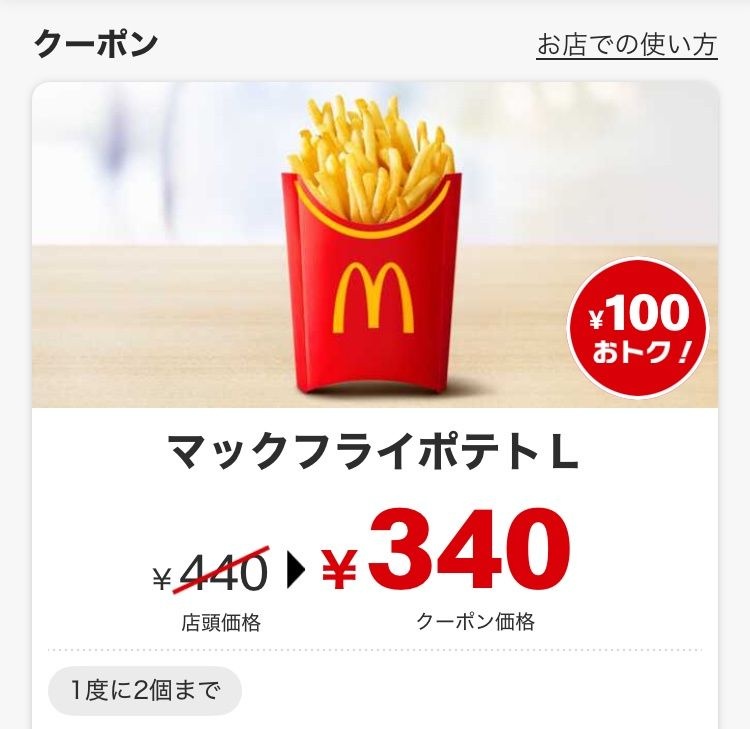The image size is (750, 729).
Task: Open the お店での使い方 link
Action: pyautogui.click(x=626, y=46)
